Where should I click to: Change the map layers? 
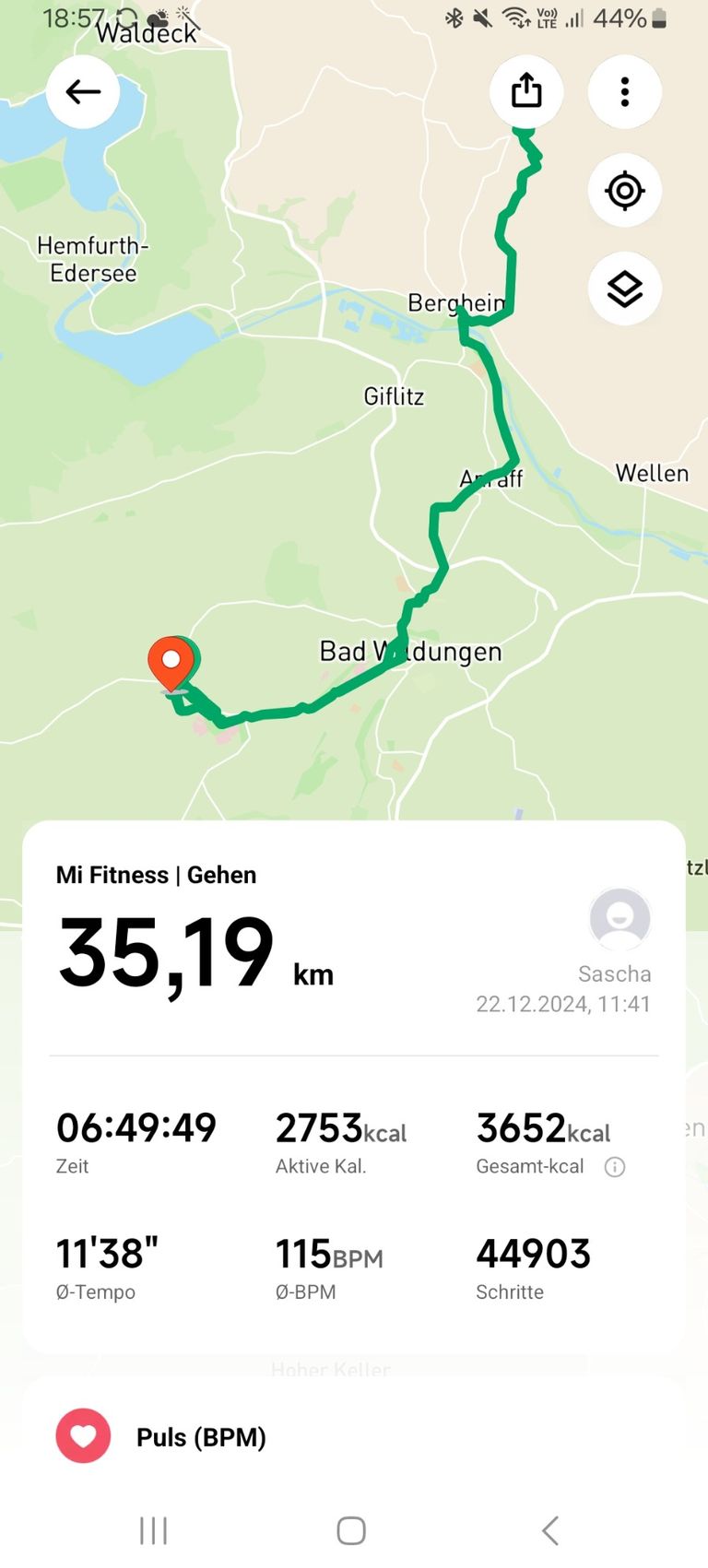pyautogui.click(x=625, y=289)
